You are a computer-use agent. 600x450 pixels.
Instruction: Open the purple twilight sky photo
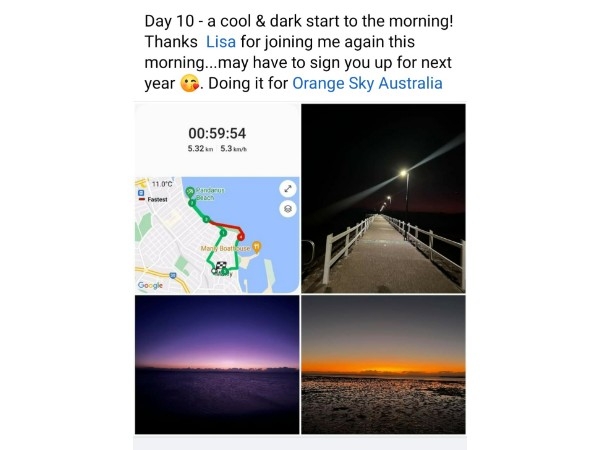click(217, 364)
